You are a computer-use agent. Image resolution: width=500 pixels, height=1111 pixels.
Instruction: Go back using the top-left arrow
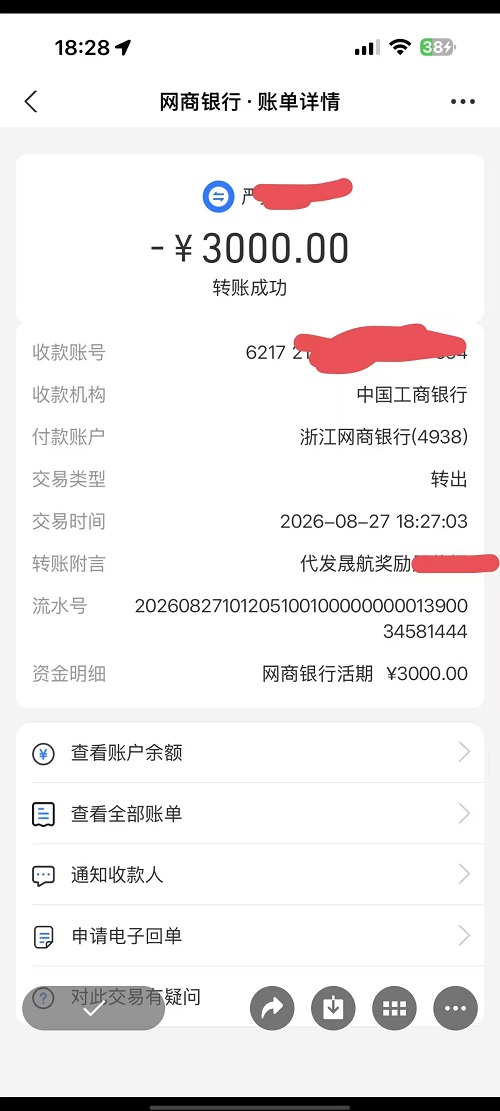(30, 101)
